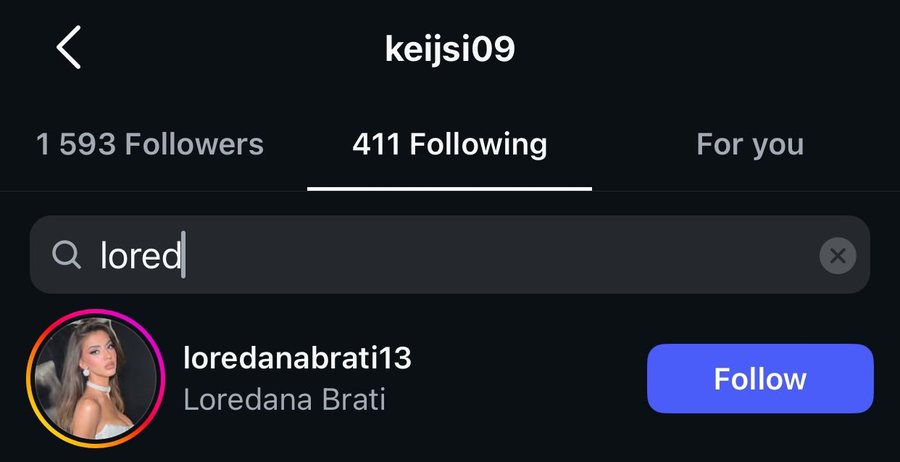Clear the search text with the X
The height and width of the screenshot is (462, 900).
click(837, 256)
